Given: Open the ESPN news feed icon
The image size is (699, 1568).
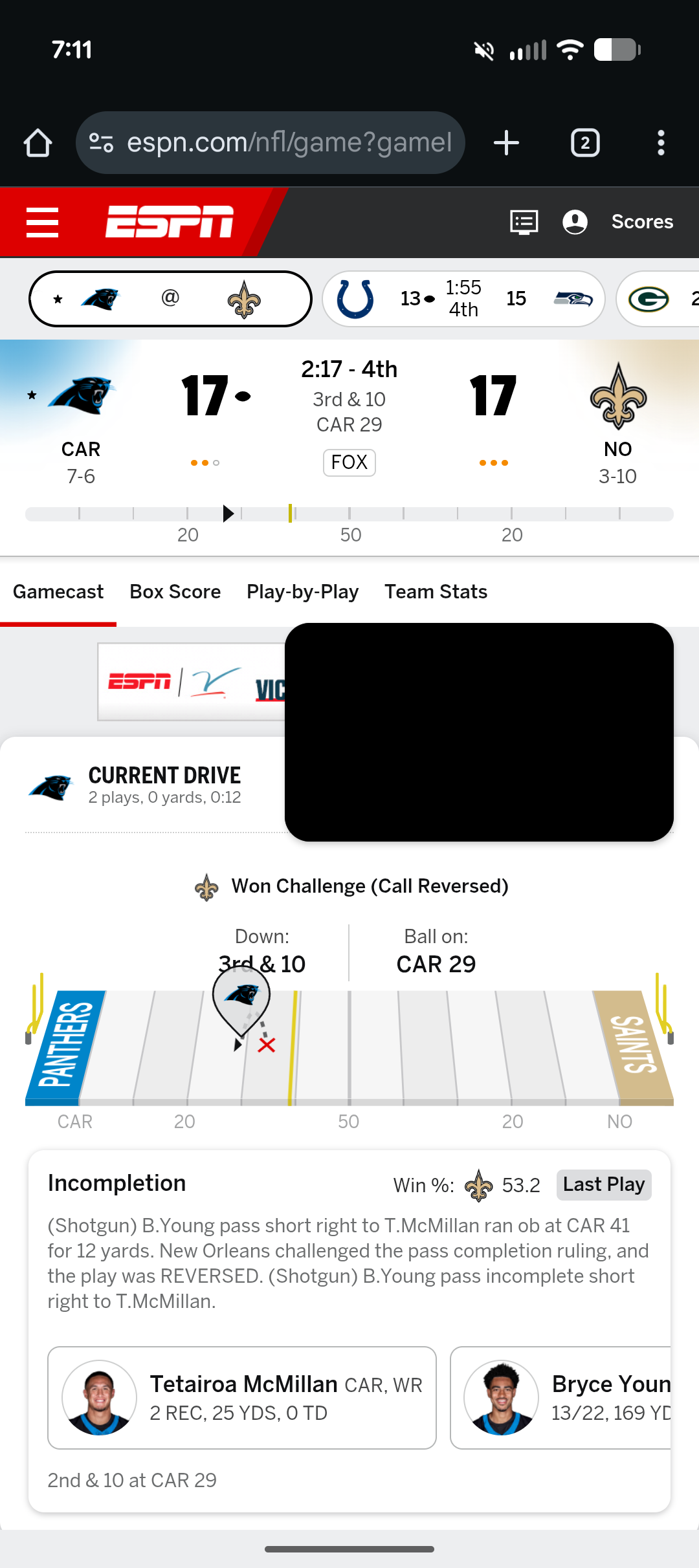Looking at the screenshot, I should pyautogui.click(x=524, y=222).
